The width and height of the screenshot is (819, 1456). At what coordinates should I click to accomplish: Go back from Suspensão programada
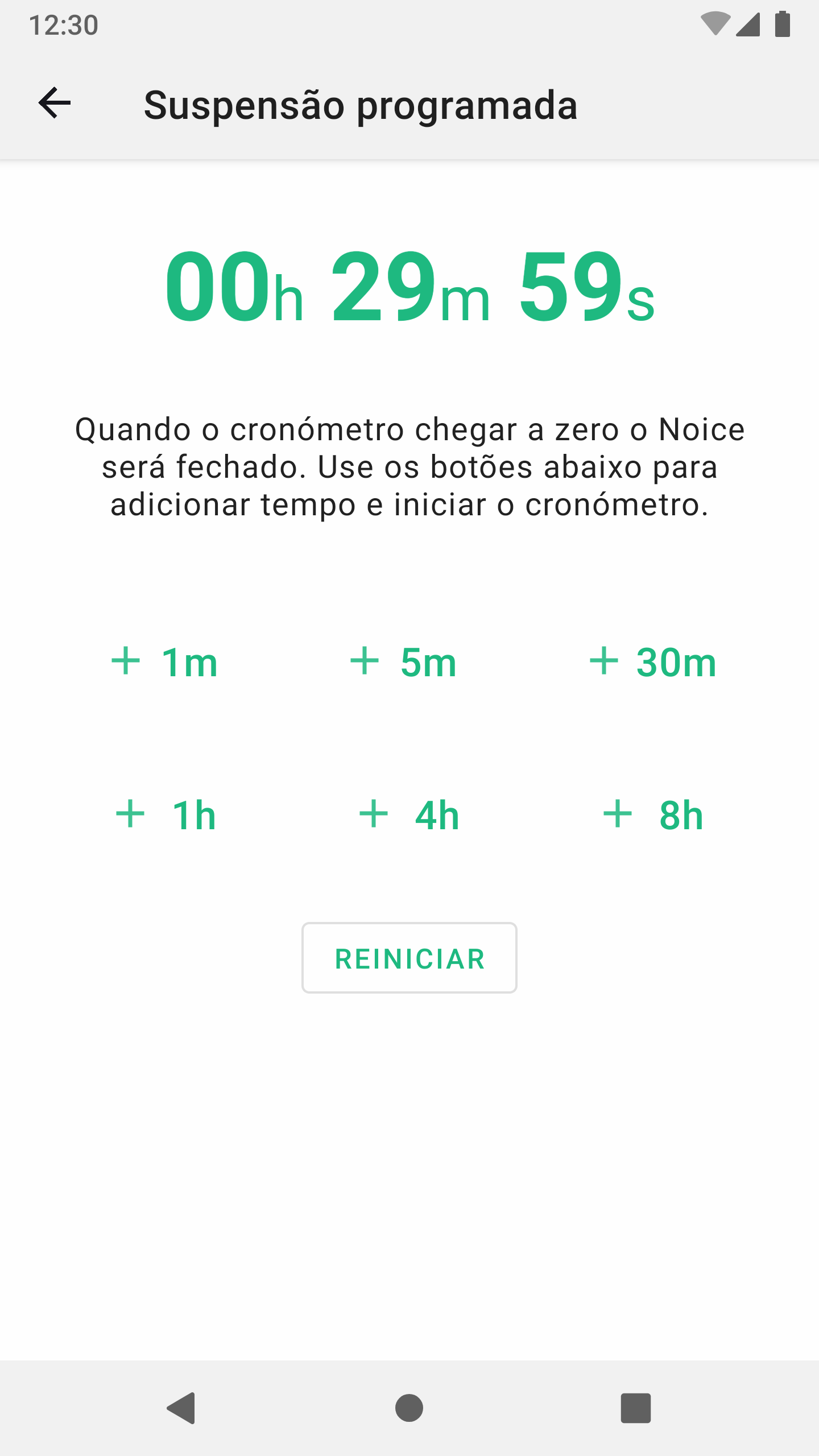(55, 104)
